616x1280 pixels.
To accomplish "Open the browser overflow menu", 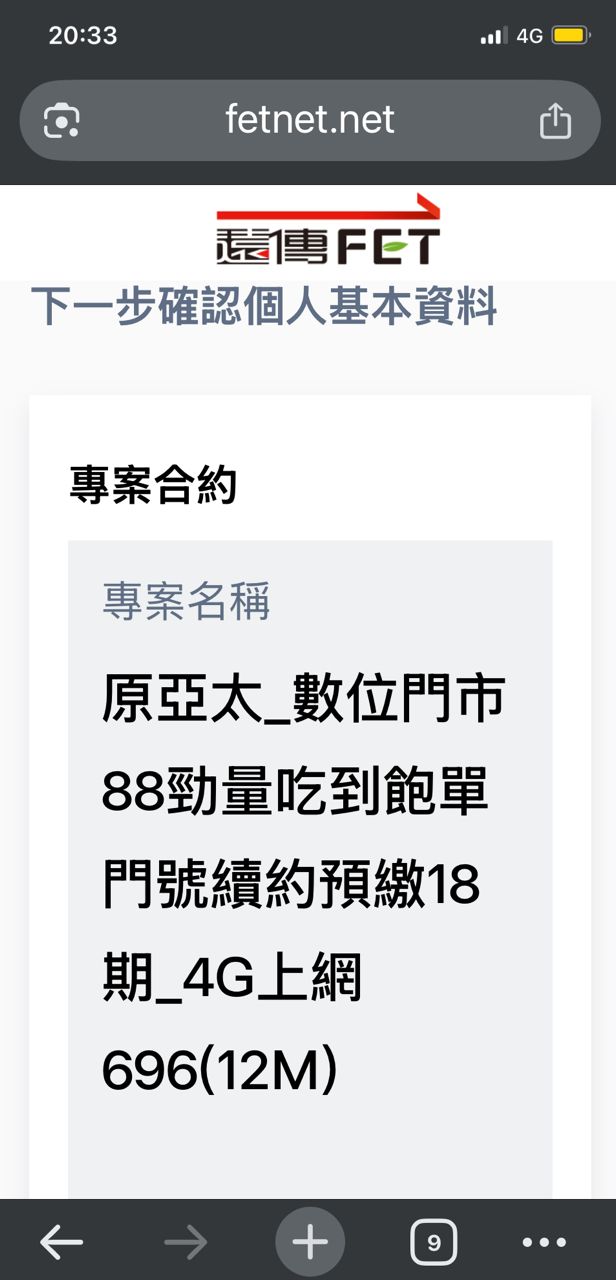I will [x=544, y=1243].
